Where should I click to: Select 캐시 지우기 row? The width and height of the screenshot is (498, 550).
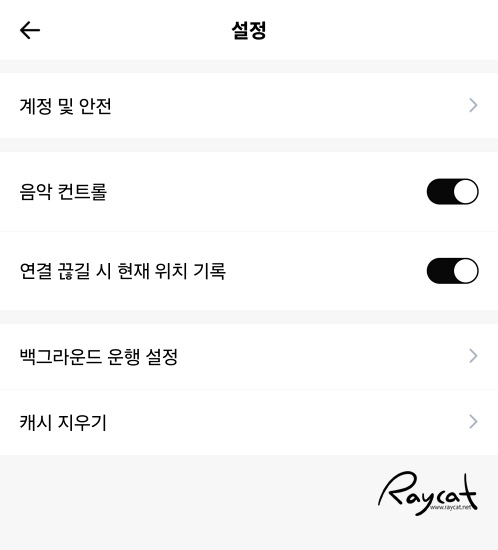point(249,422)
